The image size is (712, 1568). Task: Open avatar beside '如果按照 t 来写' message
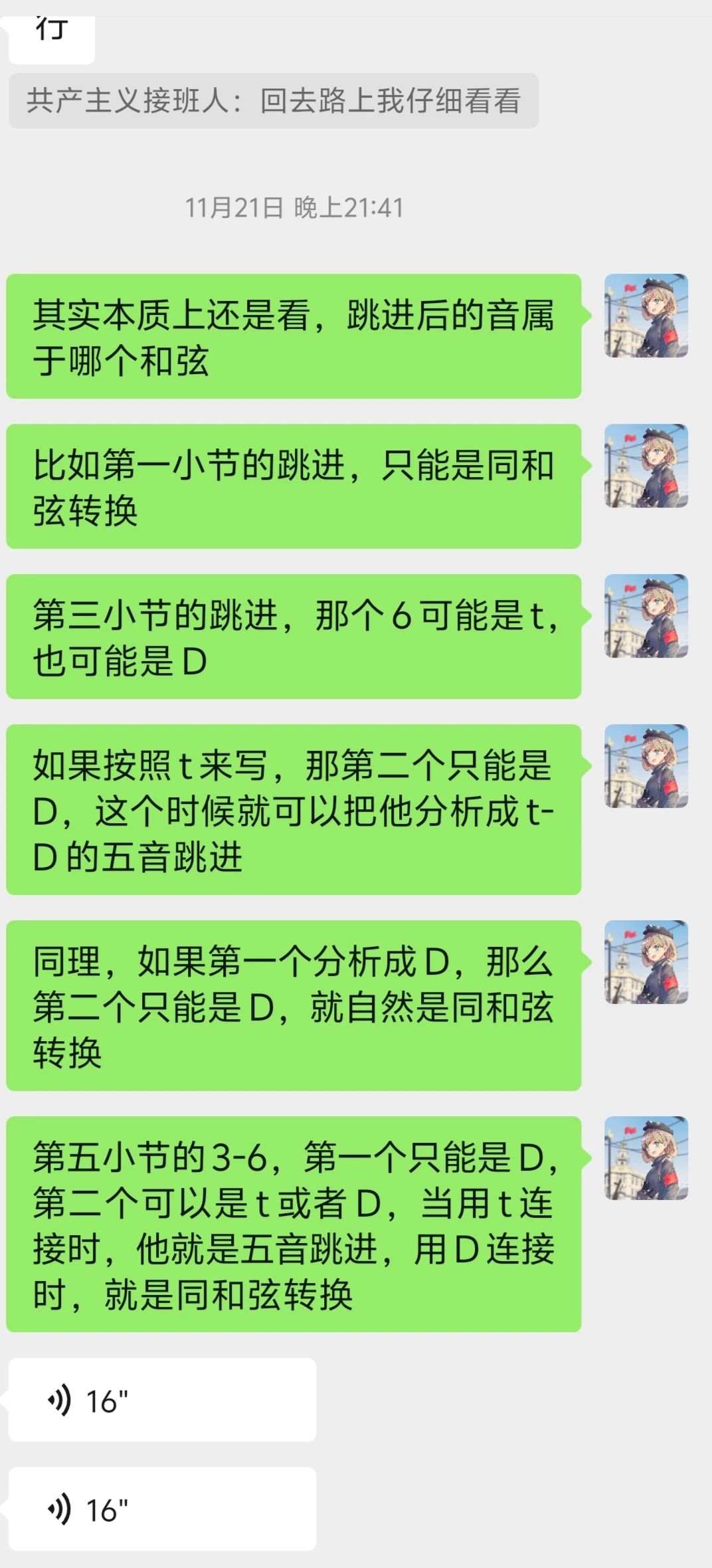[646, 767]
